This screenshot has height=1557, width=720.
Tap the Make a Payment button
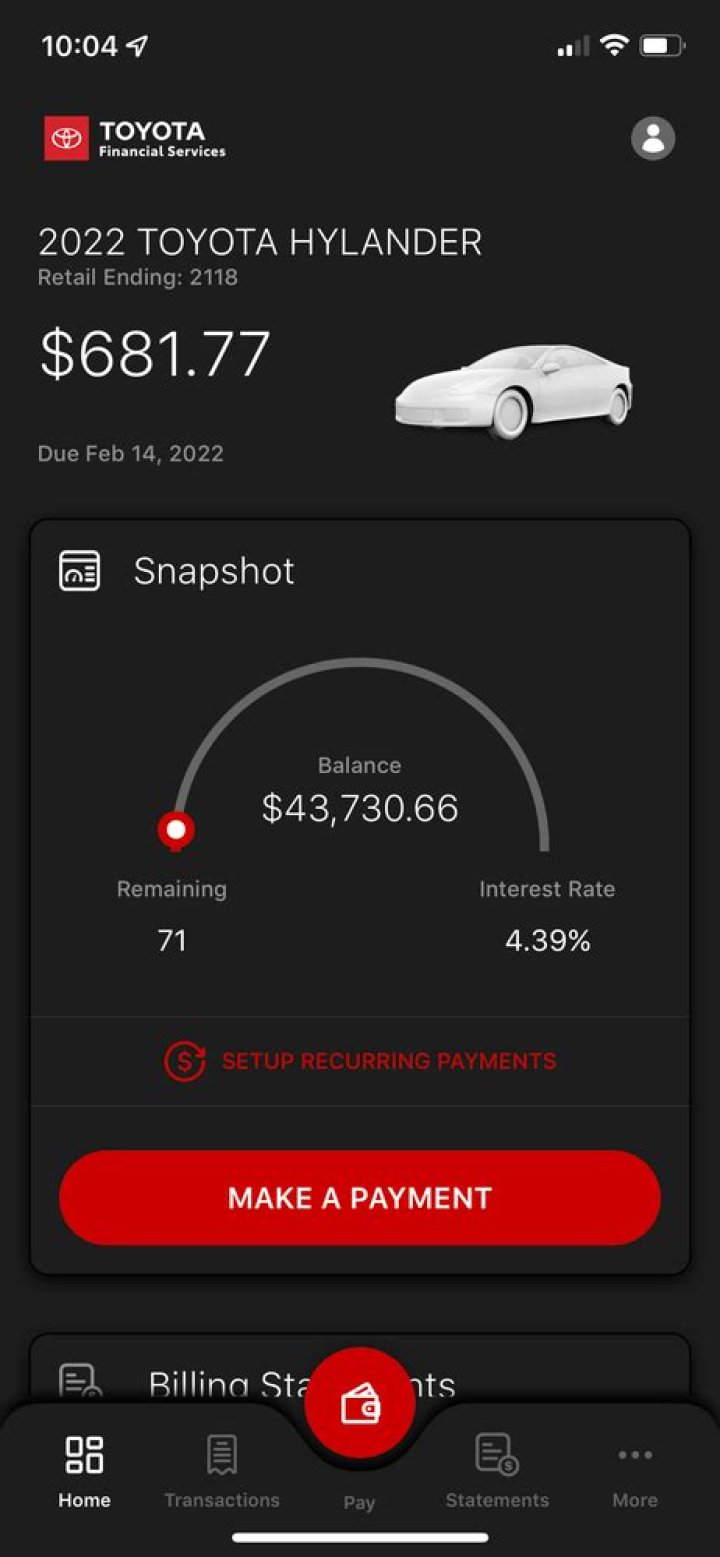coord(360,1198)
